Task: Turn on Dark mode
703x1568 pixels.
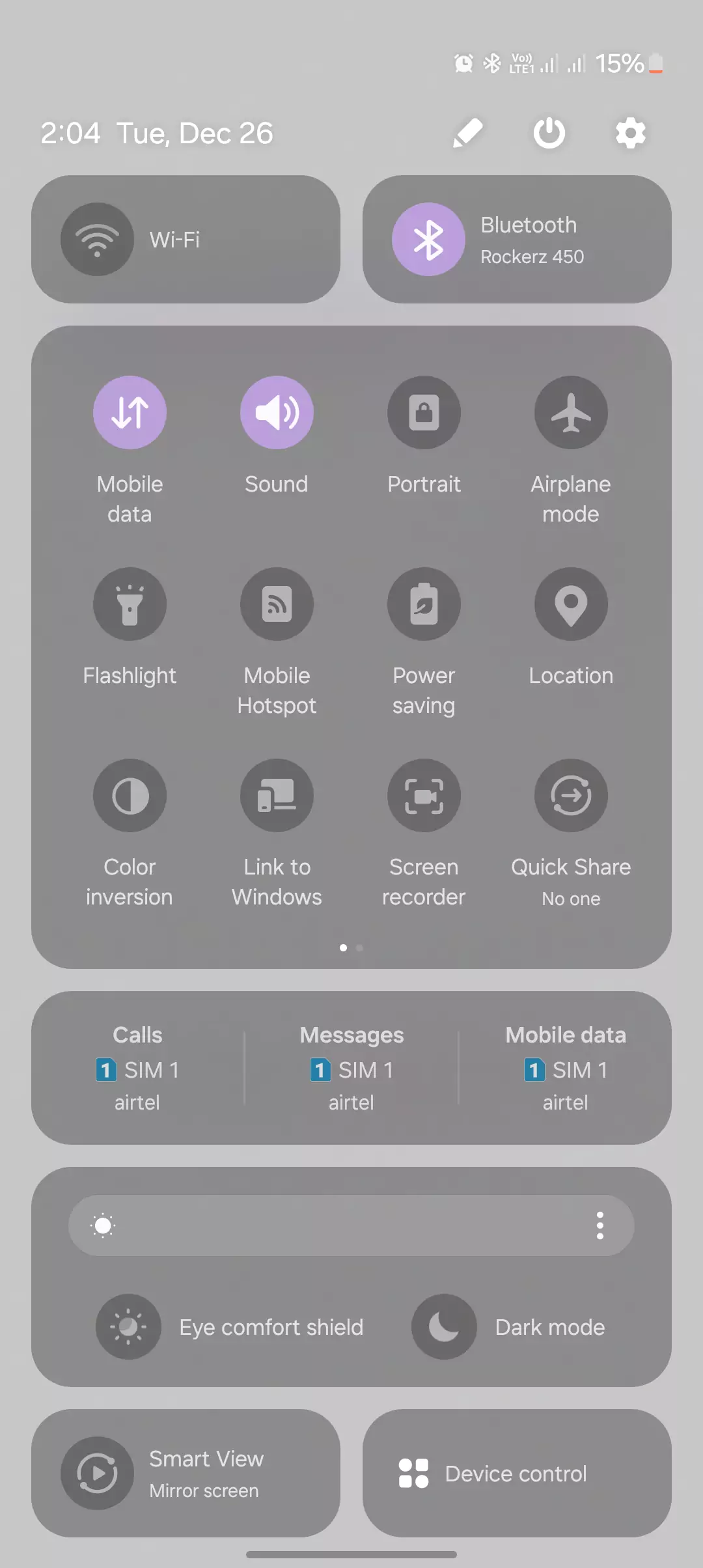Action: 444,1327
